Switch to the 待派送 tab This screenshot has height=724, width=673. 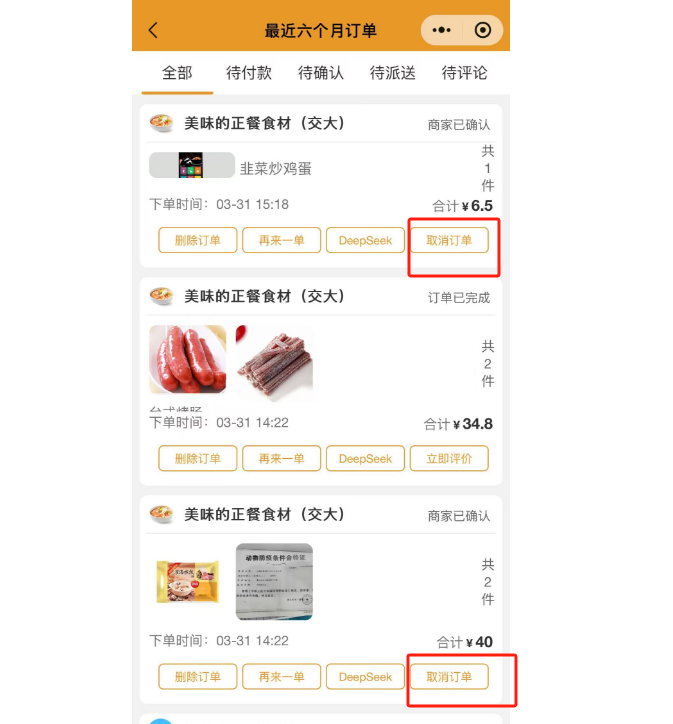click(x=393, y=73)
